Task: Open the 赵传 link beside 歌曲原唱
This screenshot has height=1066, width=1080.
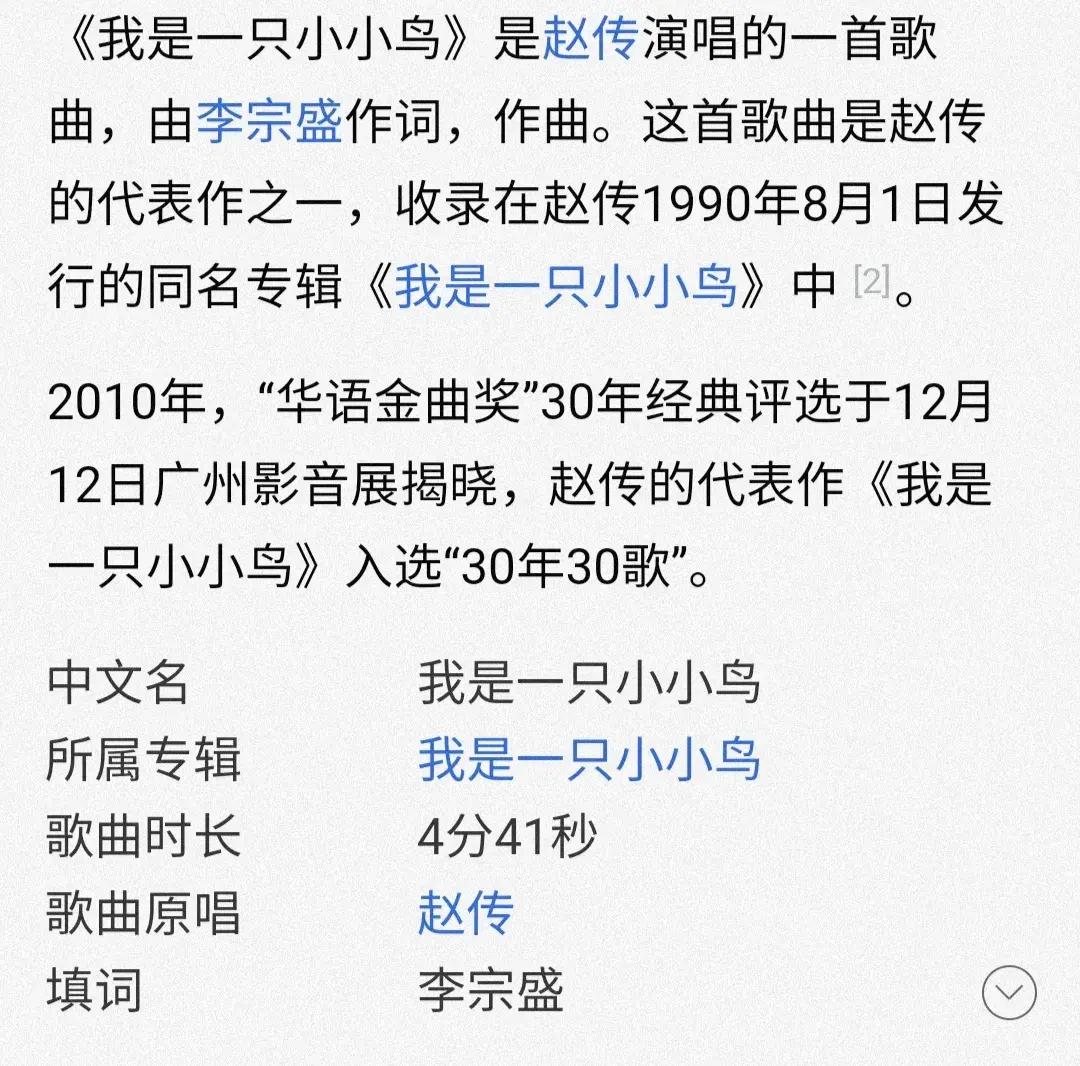Action: tap(466, 913)
